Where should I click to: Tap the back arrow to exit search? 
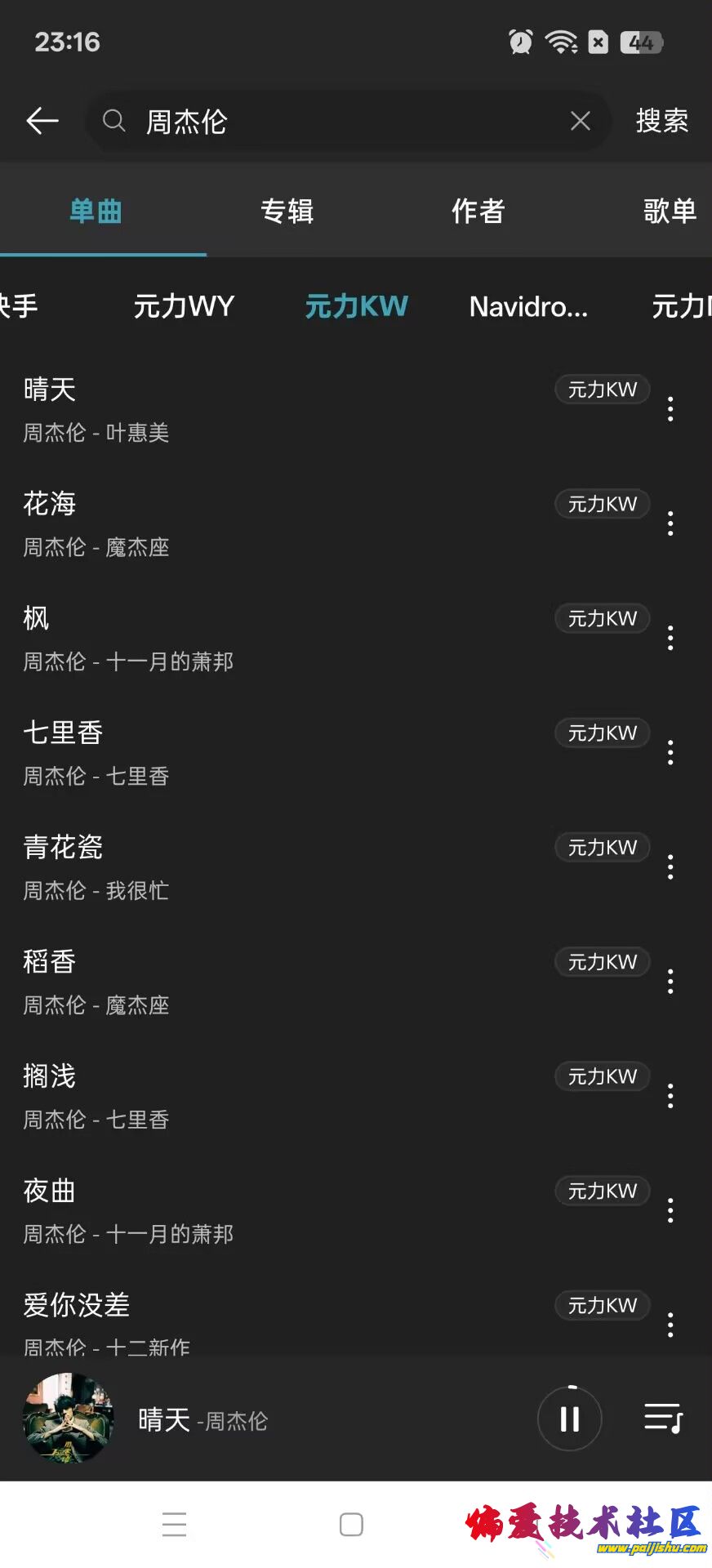(x=42, y=120)
